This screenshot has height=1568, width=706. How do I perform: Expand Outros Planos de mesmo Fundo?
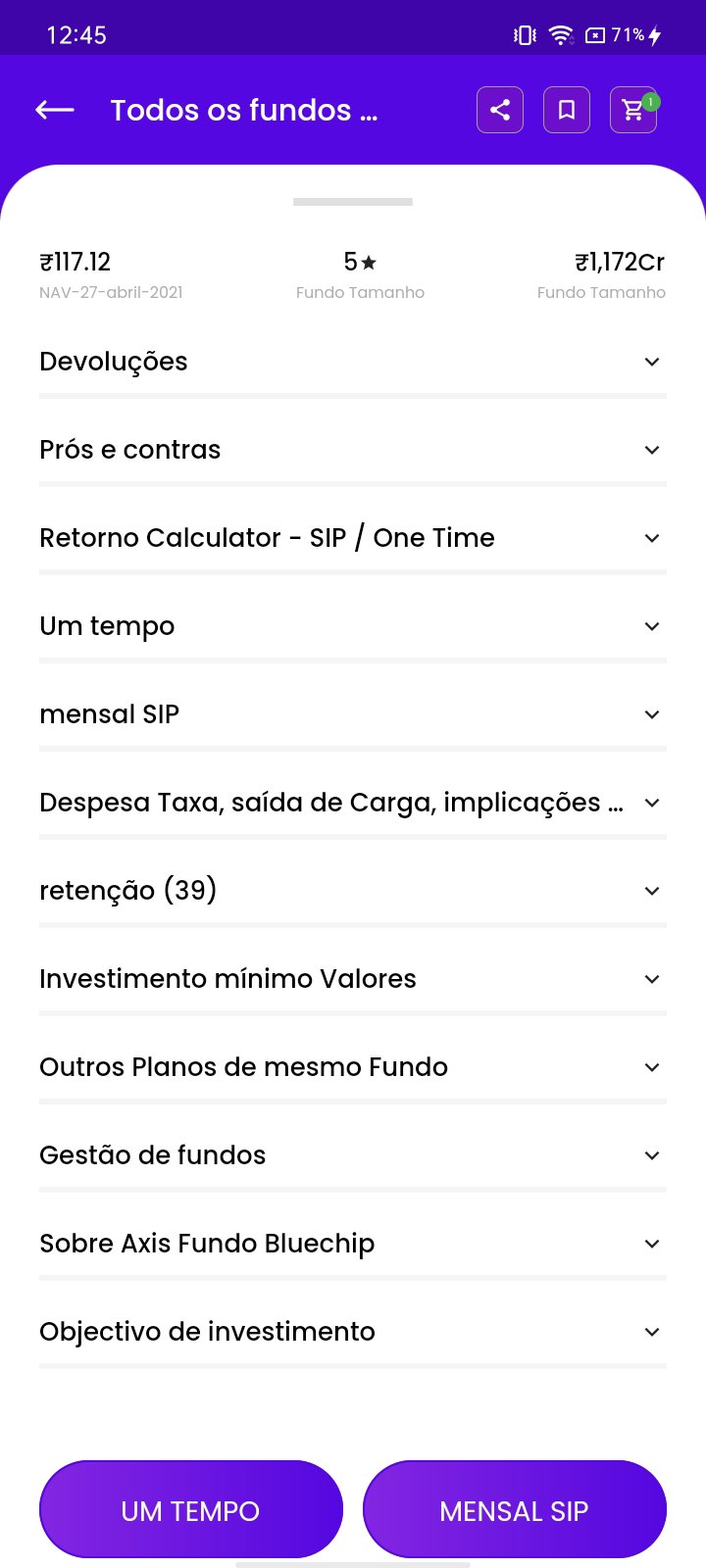click(353, 1067)
